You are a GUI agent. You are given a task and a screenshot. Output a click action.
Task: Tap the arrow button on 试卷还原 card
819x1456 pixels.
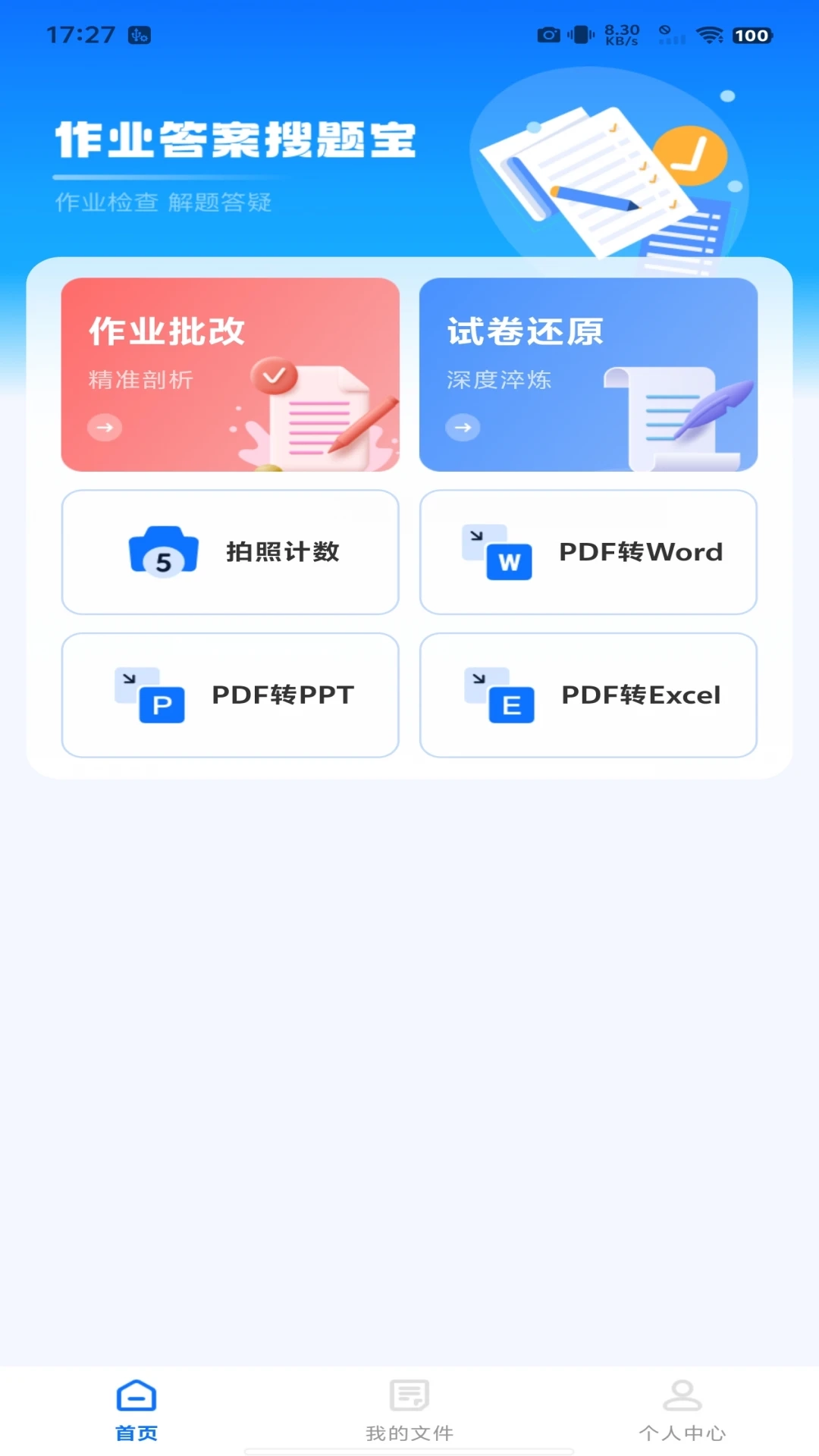pos(463,427)
